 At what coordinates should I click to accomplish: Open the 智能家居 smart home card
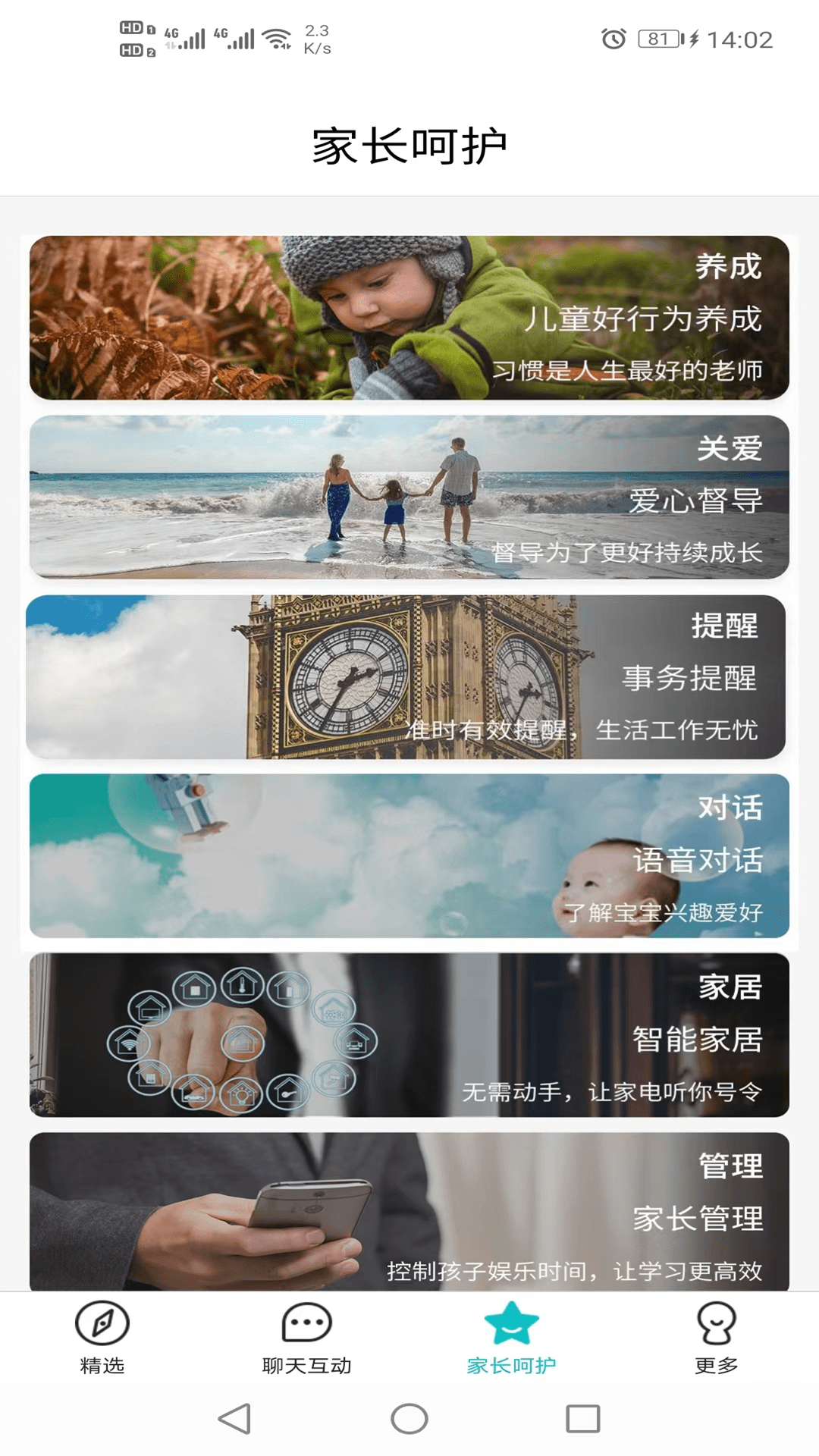pyautogui.click(x=409, y=1035)
